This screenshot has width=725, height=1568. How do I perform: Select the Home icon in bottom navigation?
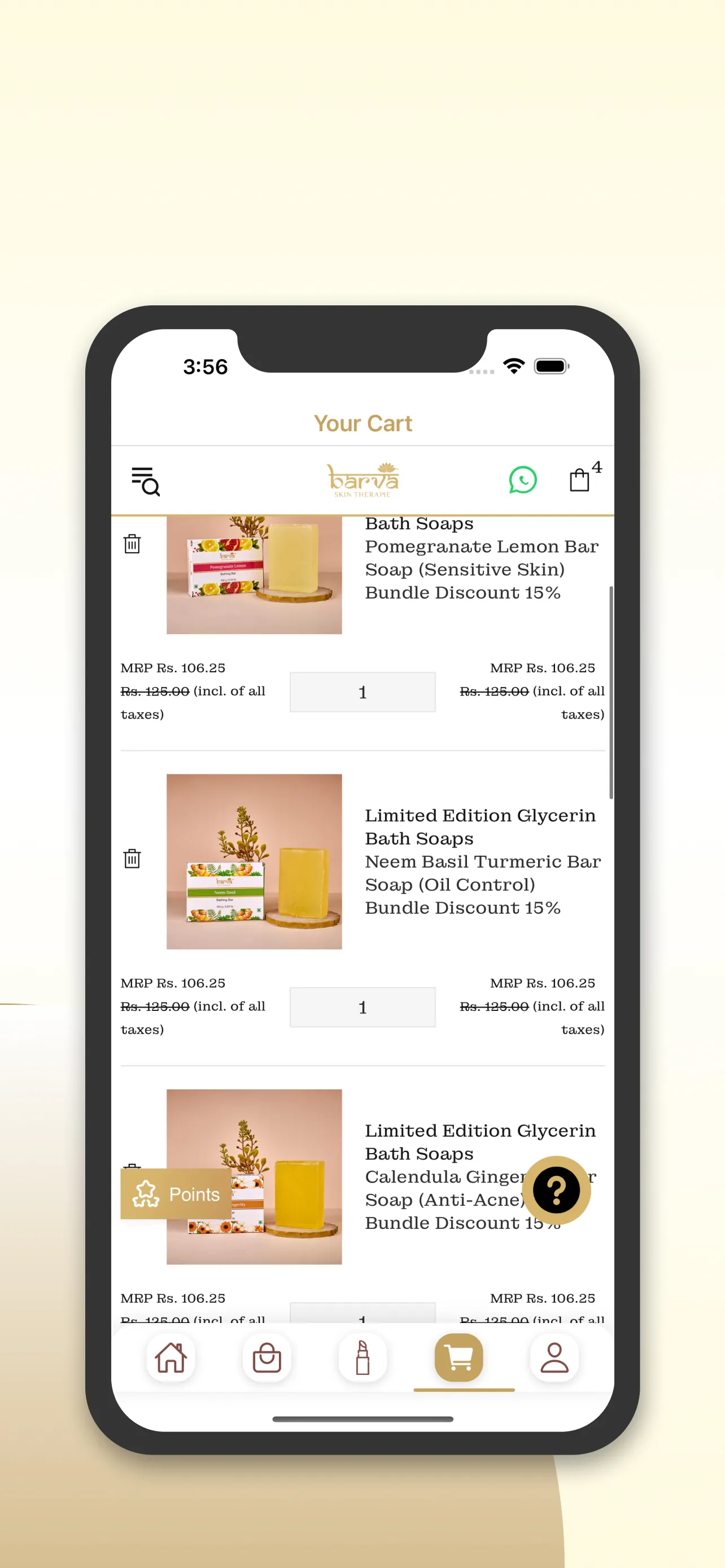pos(171,1359)
